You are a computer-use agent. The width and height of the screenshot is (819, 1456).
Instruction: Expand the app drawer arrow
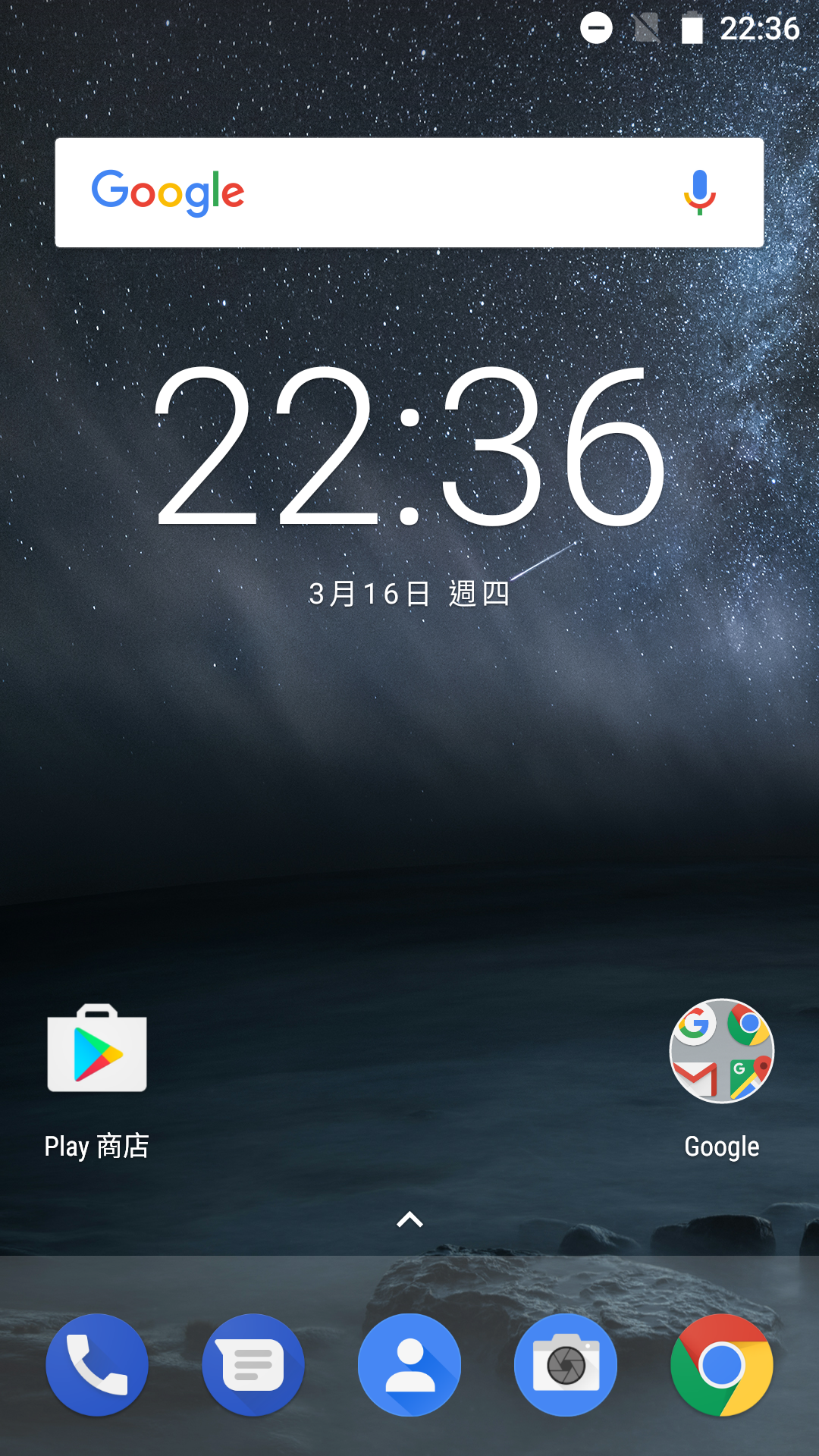tap(409, 1219)
